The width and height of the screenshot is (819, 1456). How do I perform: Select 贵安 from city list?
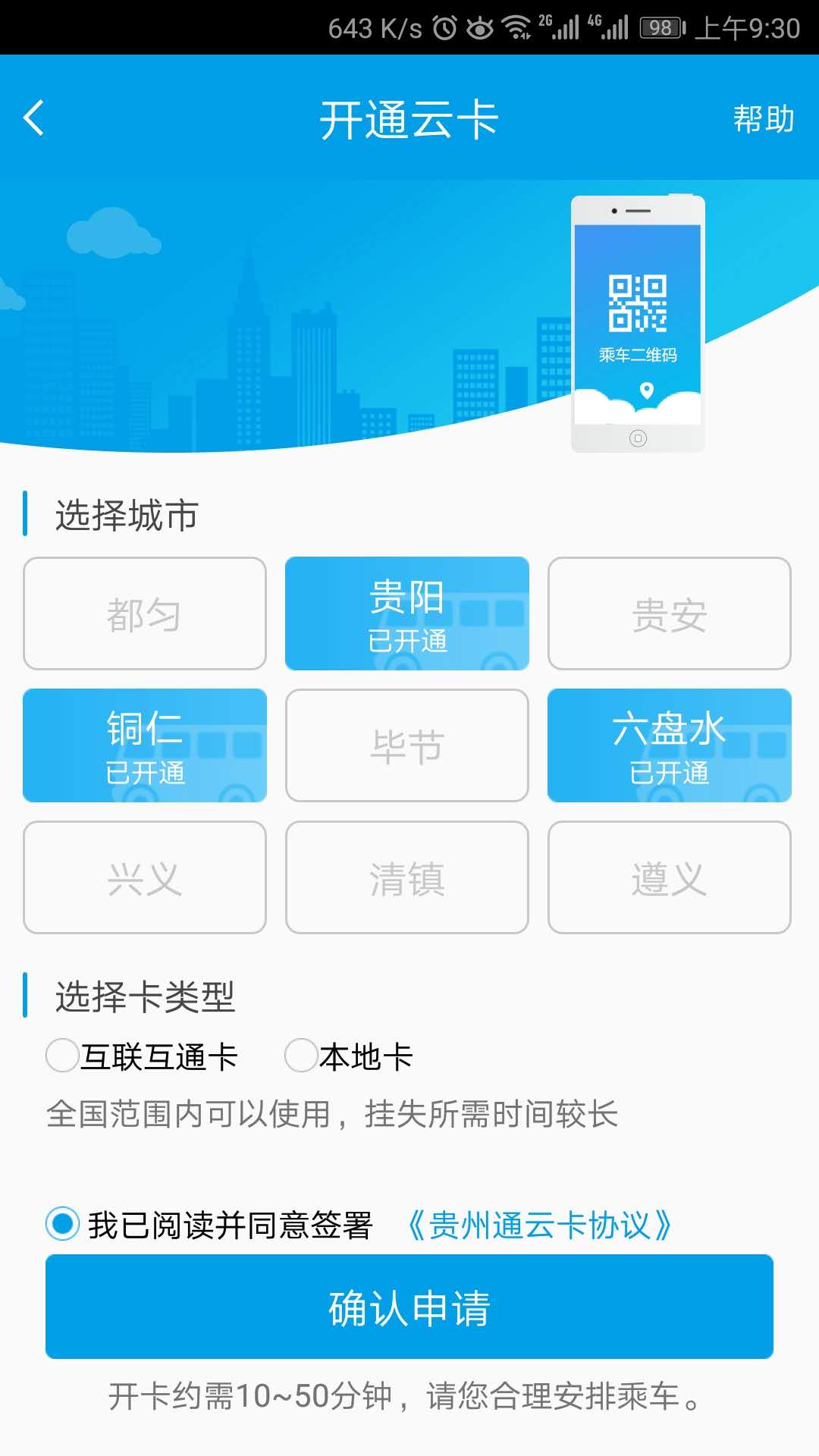(x=670, y=613)
